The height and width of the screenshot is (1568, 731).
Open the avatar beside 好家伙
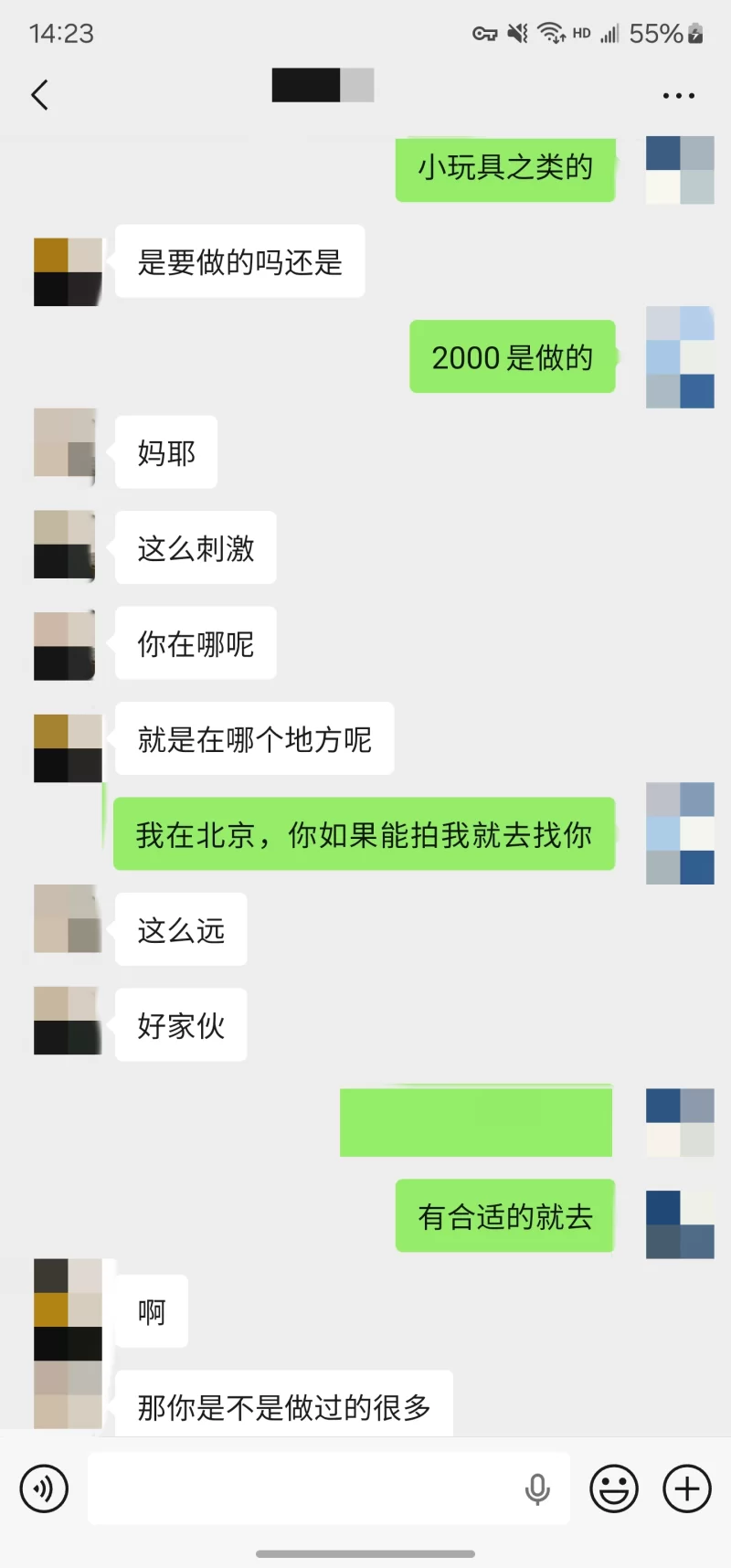(67, 1021)
